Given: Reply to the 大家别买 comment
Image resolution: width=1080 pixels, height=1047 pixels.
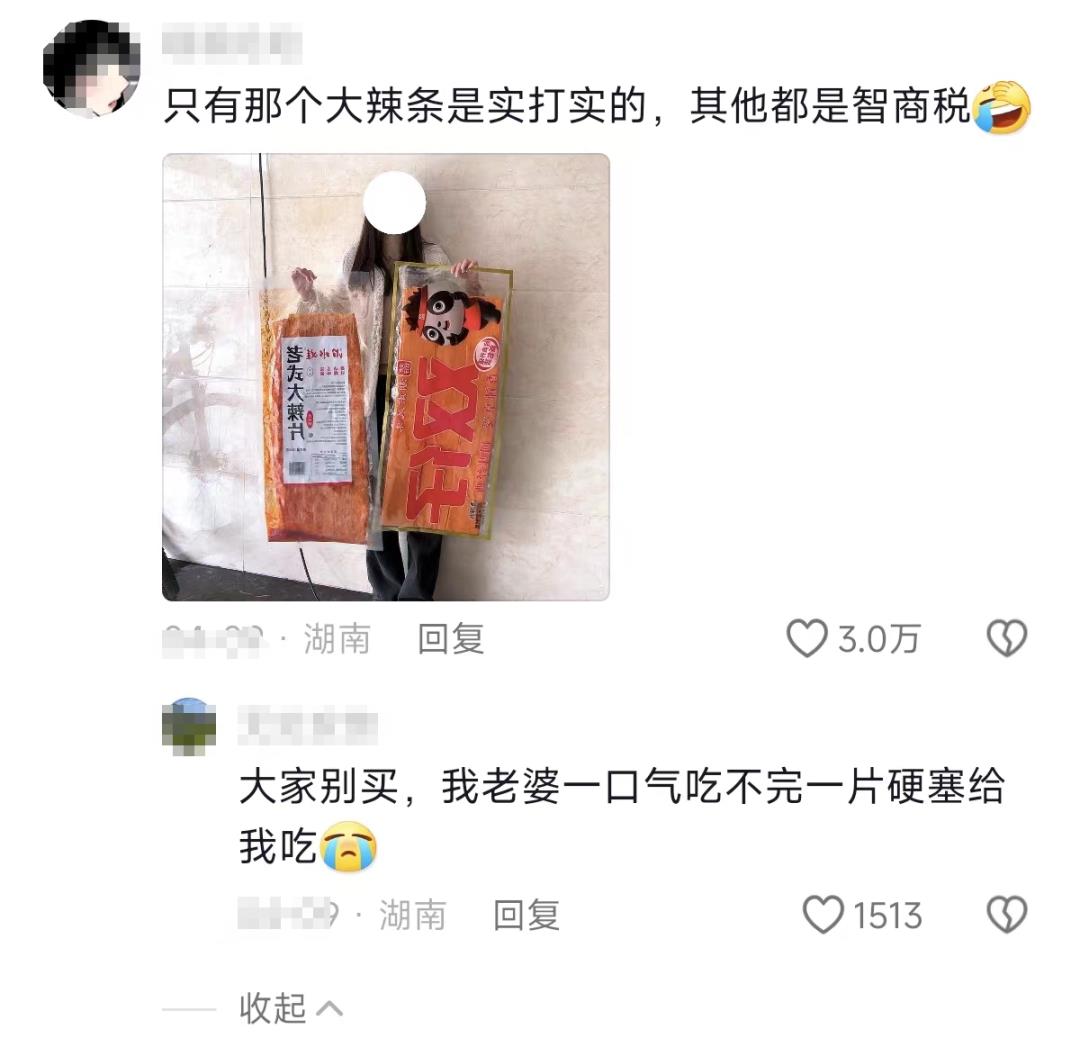Looking at the screenshot, I should tap(526, 915).
